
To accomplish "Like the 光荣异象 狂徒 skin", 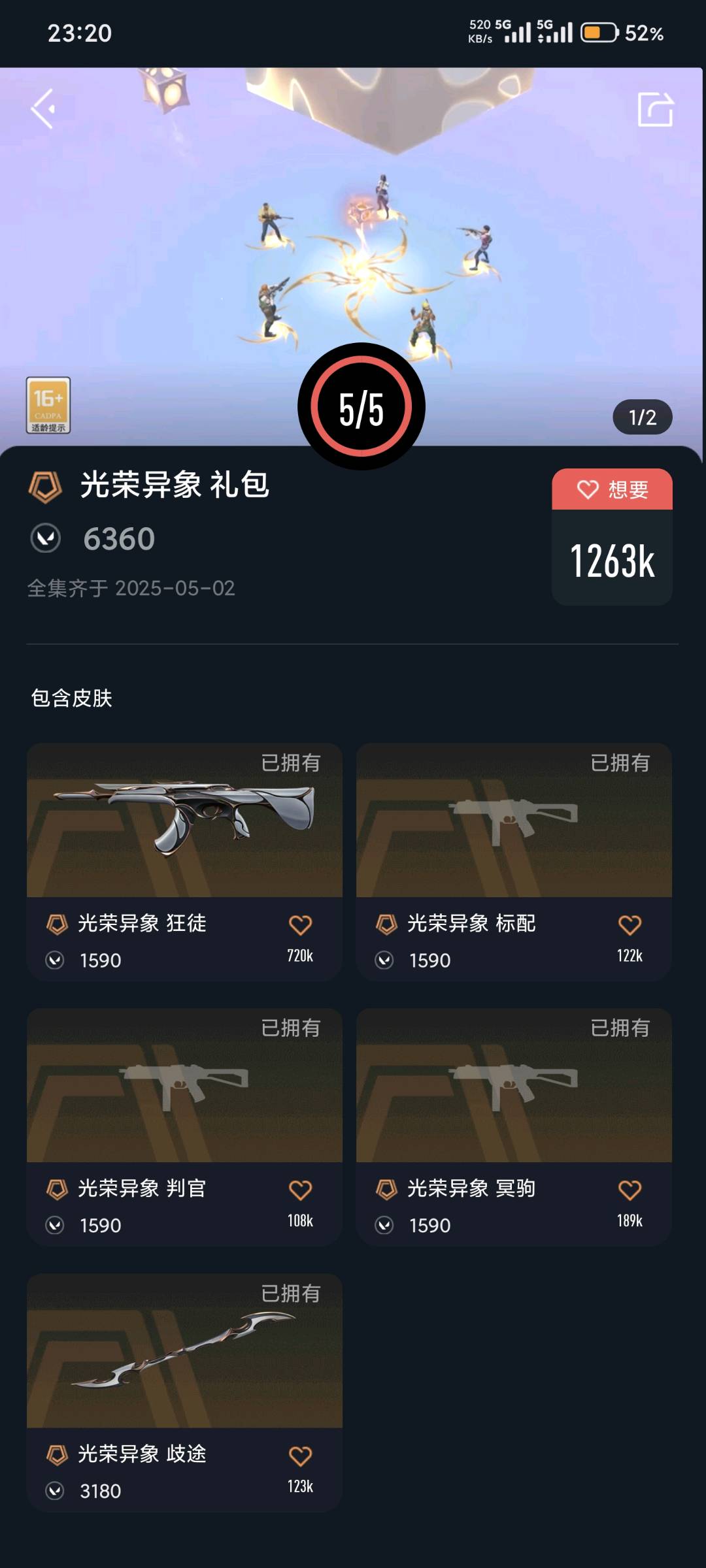I will pos(300,925).
